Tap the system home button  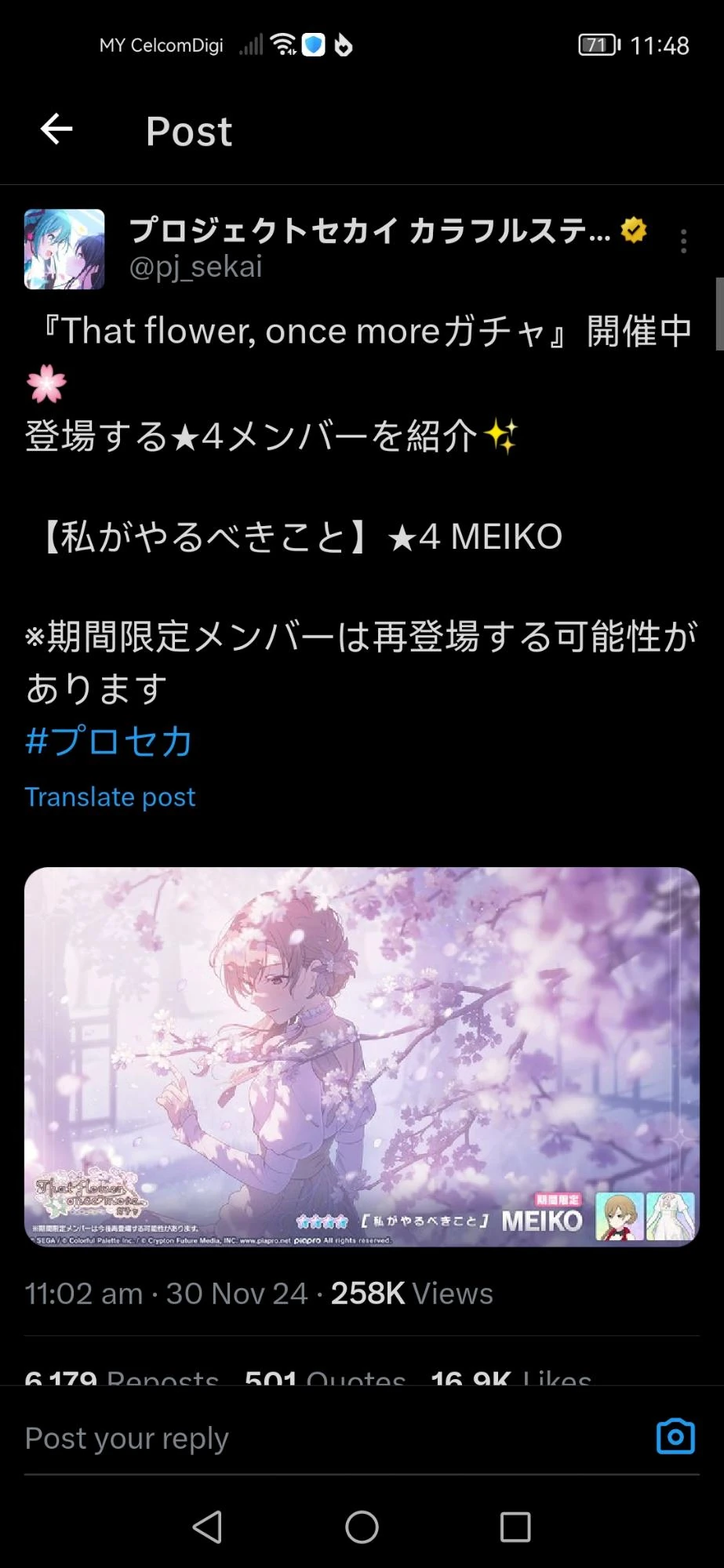tap(362, 1526)
